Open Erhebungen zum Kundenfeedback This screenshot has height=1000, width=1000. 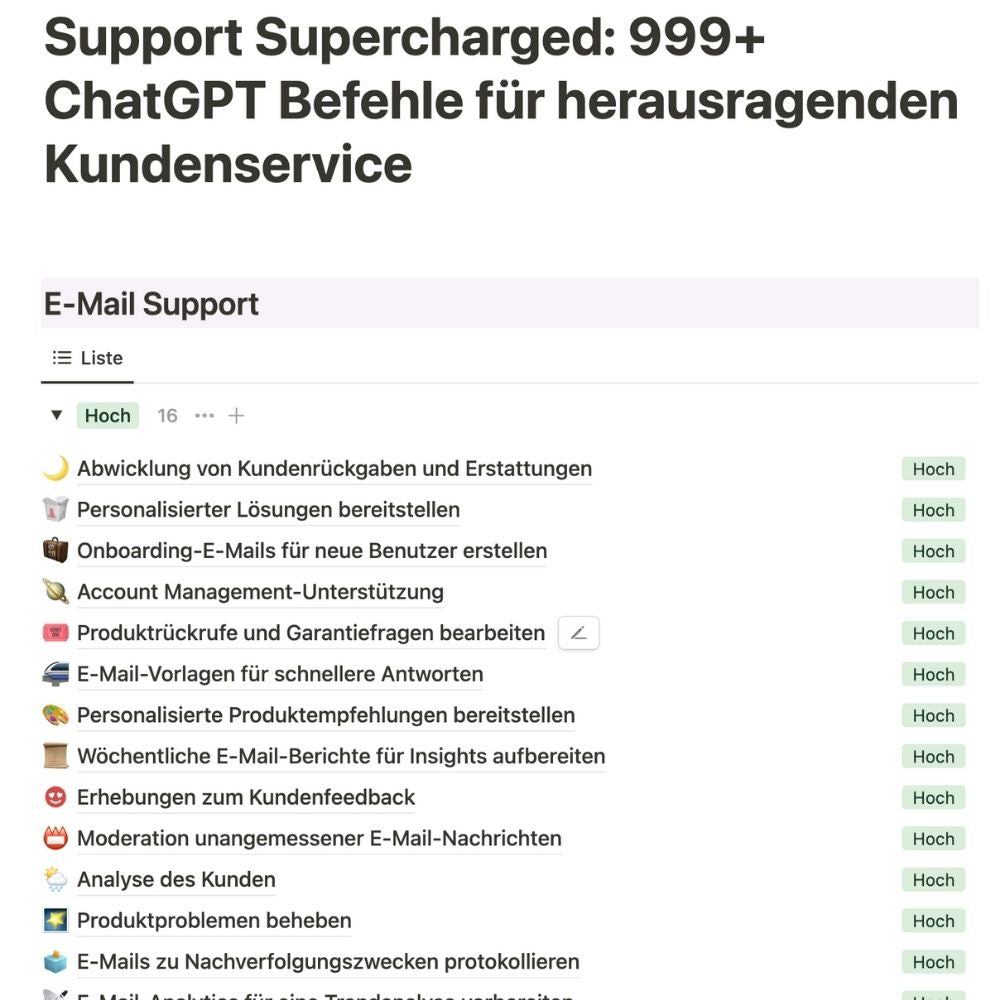245,797
